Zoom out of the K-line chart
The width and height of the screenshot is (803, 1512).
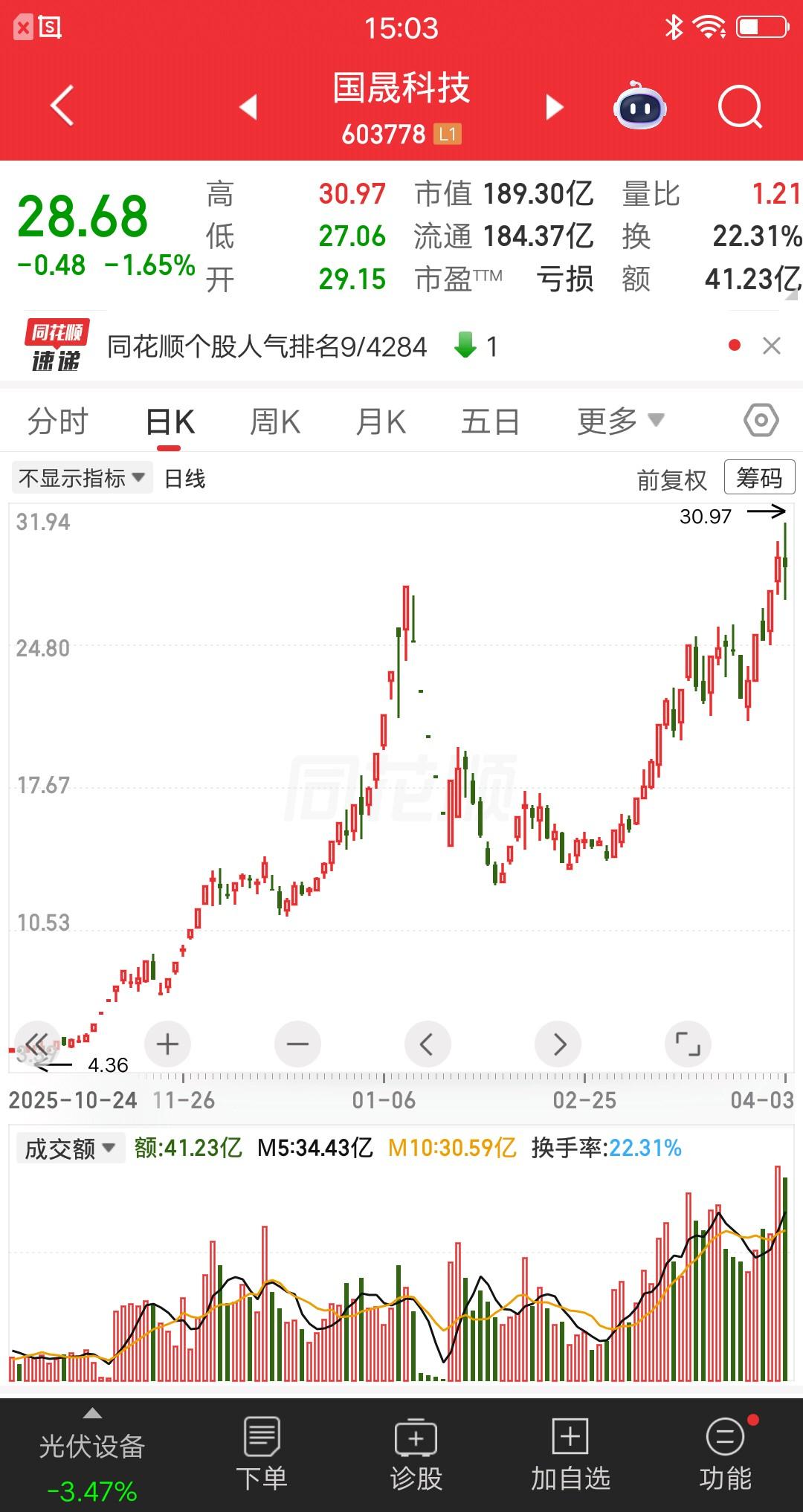[297, 1044]
